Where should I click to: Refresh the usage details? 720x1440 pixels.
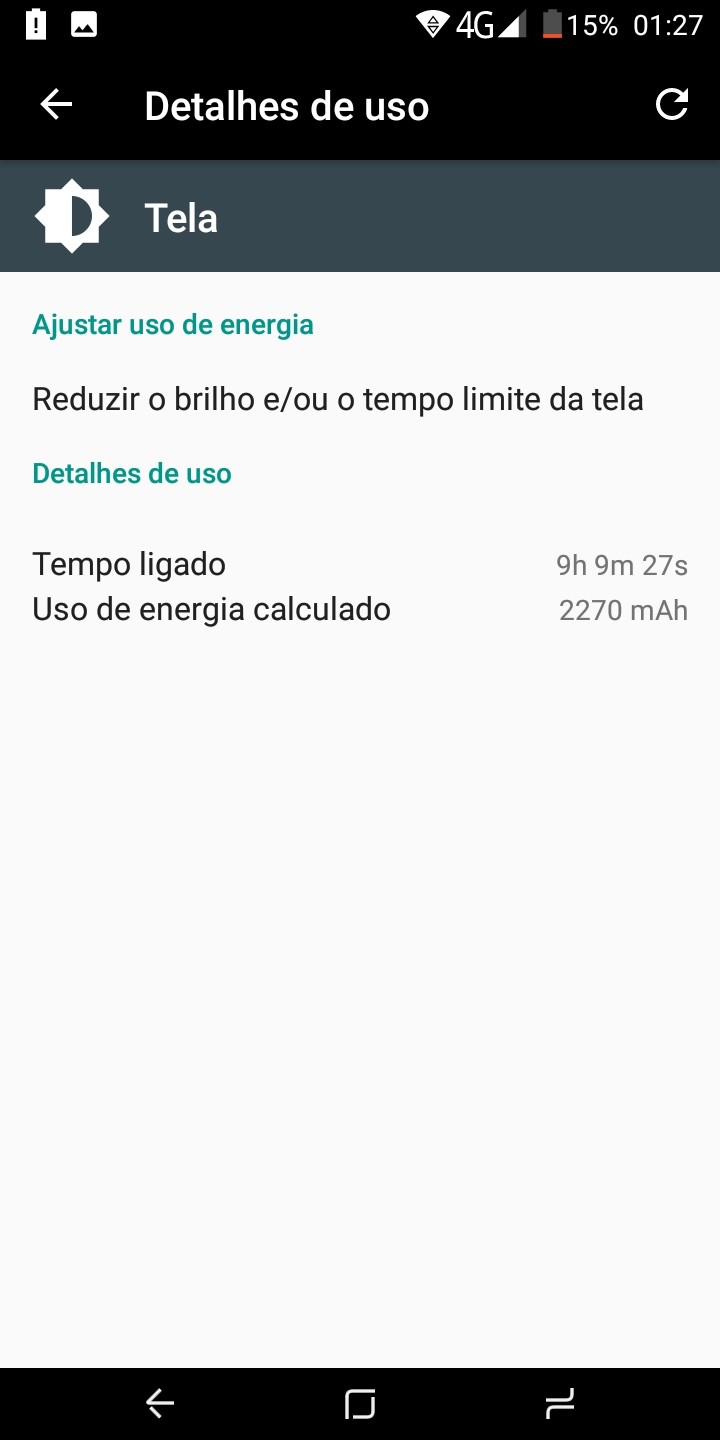672,104
